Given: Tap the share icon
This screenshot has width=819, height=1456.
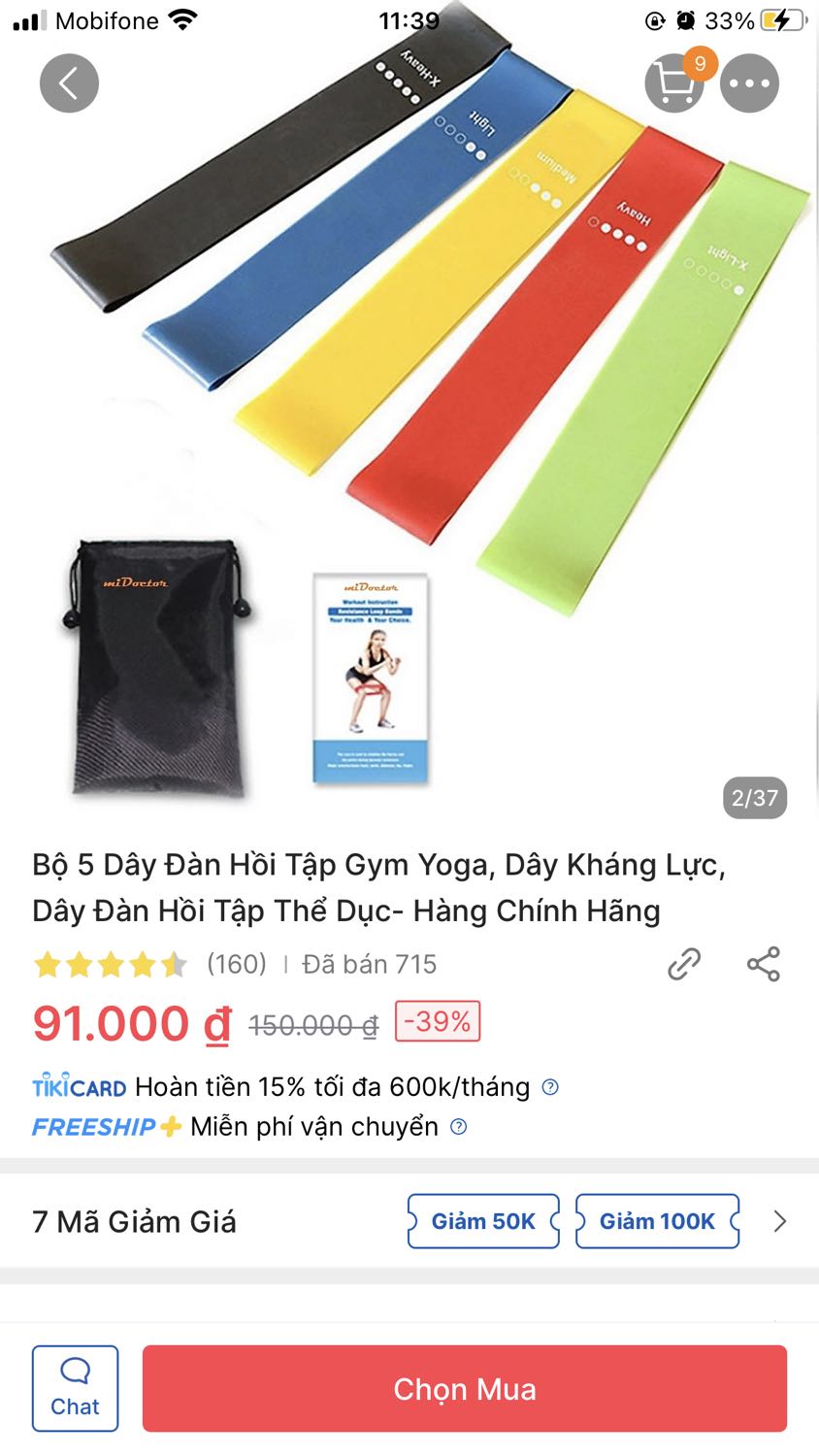Looking at the screenshot, I should (762, 963).
